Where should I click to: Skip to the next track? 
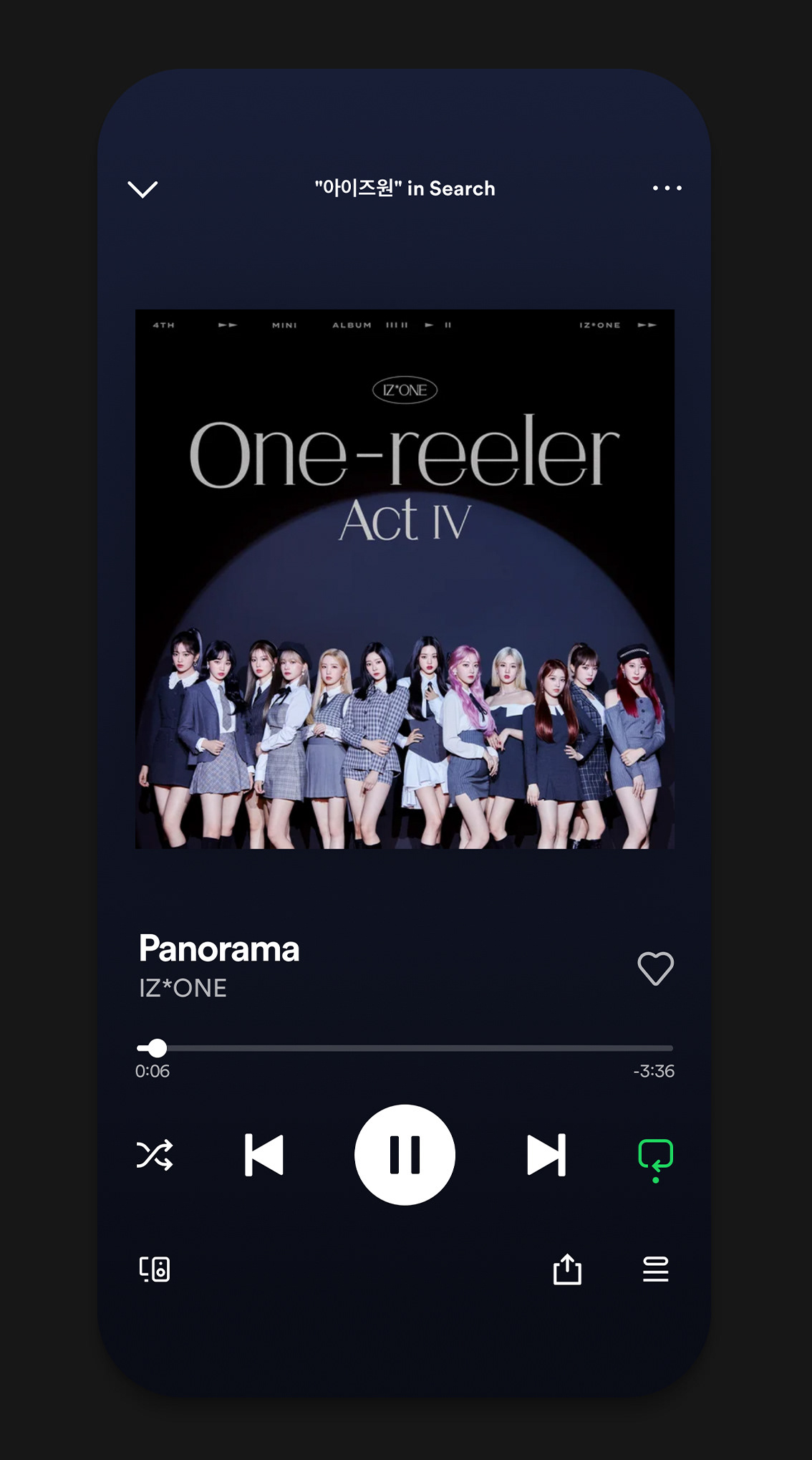coord(546,1155)
